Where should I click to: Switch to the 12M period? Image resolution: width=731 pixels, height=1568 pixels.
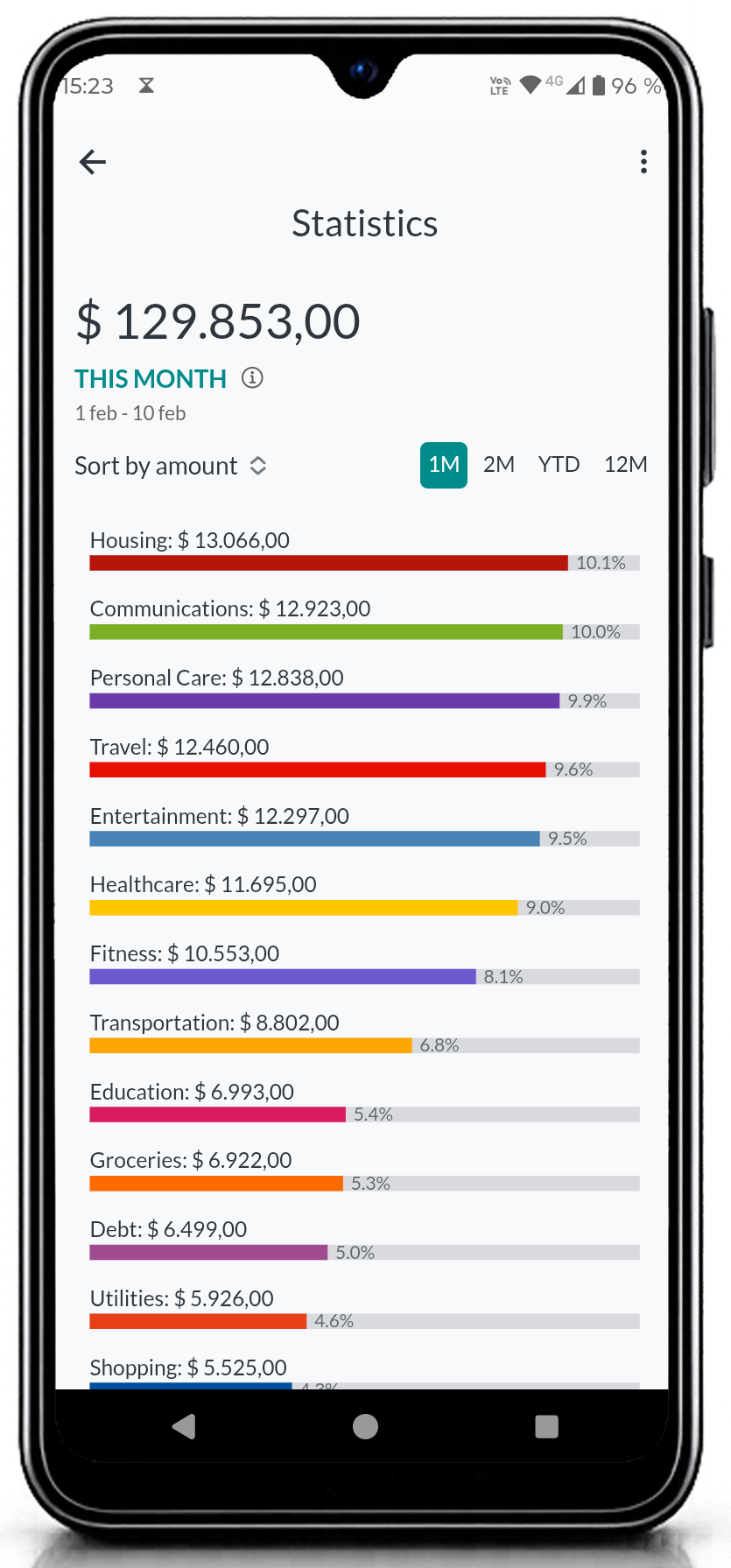(x=625, y=465)
